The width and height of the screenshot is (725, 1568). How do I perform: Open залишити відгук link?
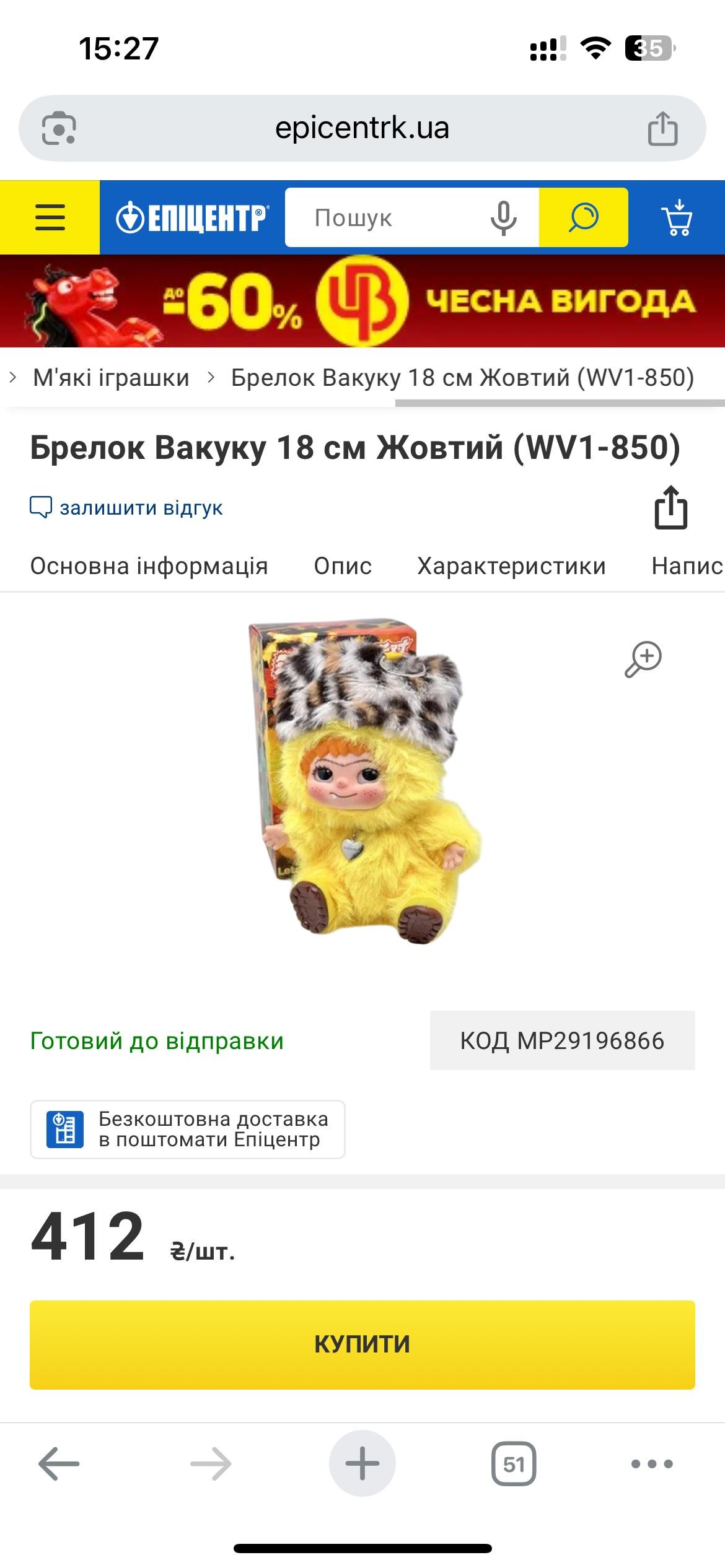[129, 508]
